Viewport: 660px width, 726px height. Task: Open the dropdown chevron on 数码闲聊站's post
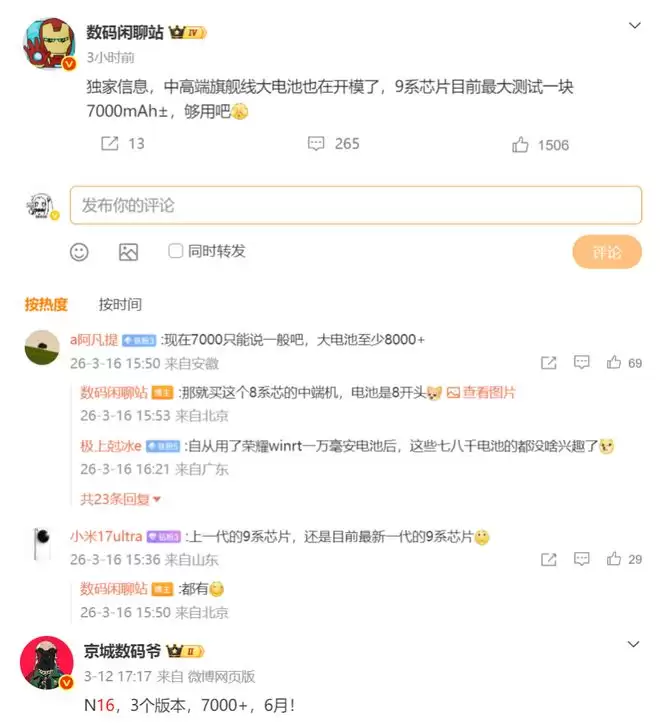[x=633, y=26]
